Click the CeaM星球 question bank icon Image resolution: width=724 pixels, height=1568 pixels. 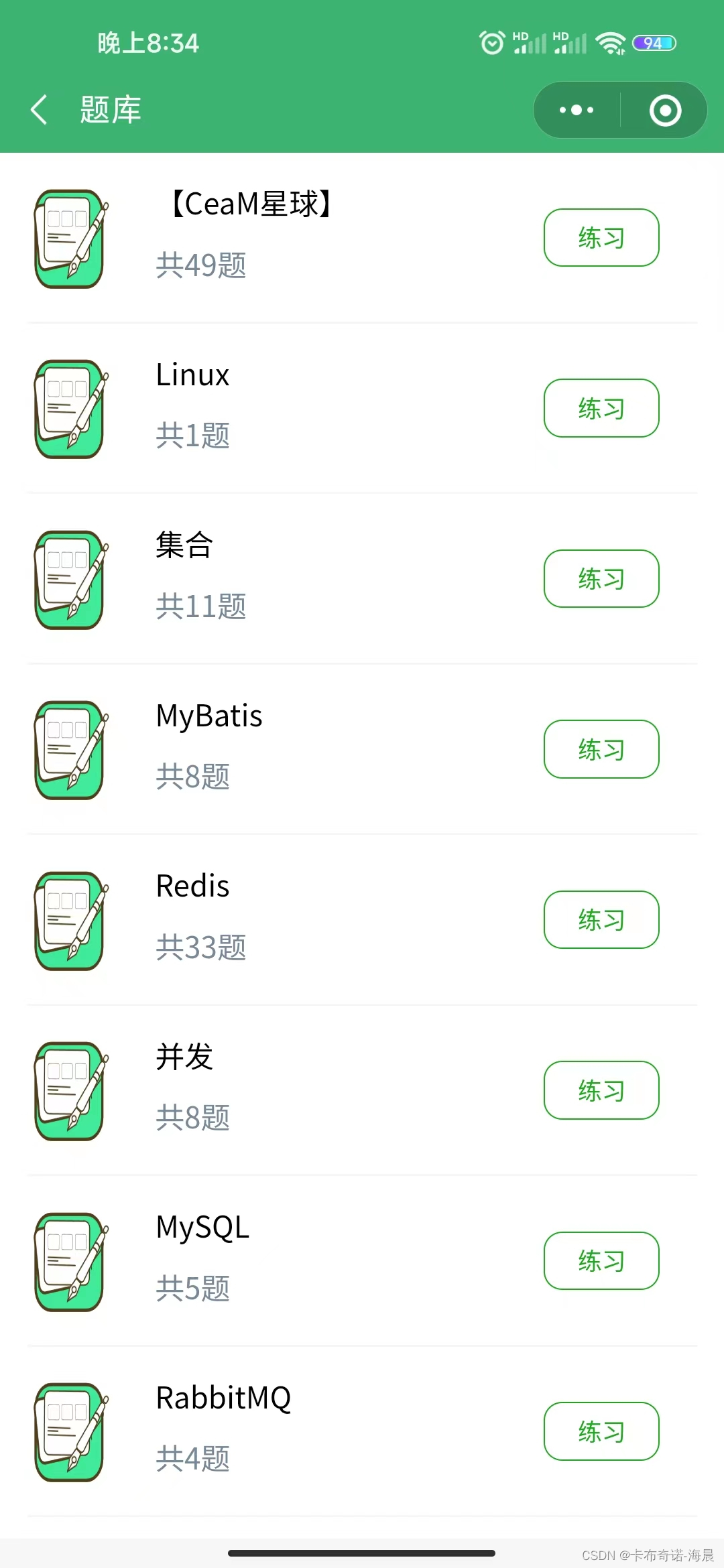click(x=68, y=239)
